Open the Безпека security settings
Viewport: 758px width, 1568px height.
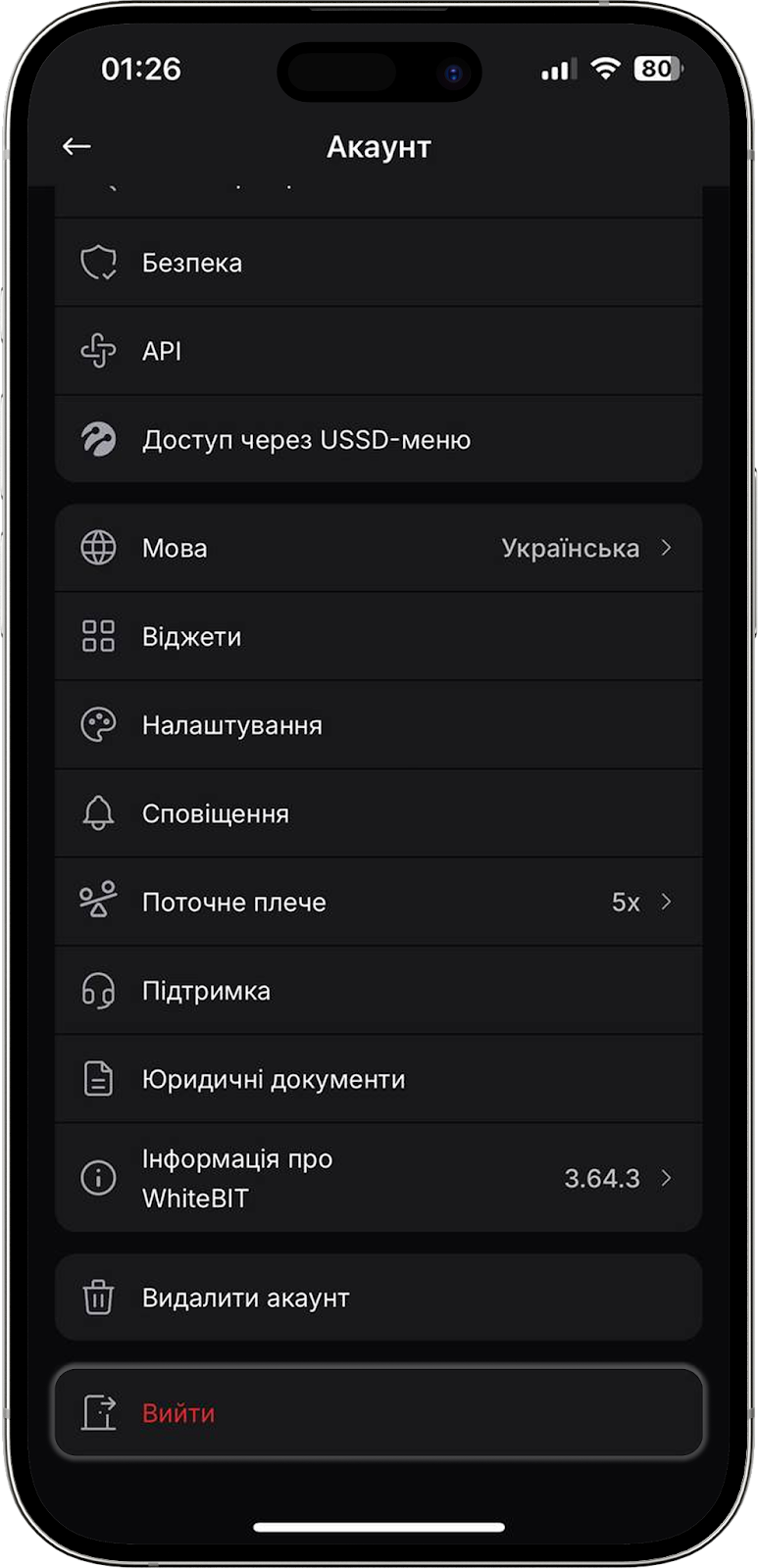pyautogui.click(x=378, y=263)
